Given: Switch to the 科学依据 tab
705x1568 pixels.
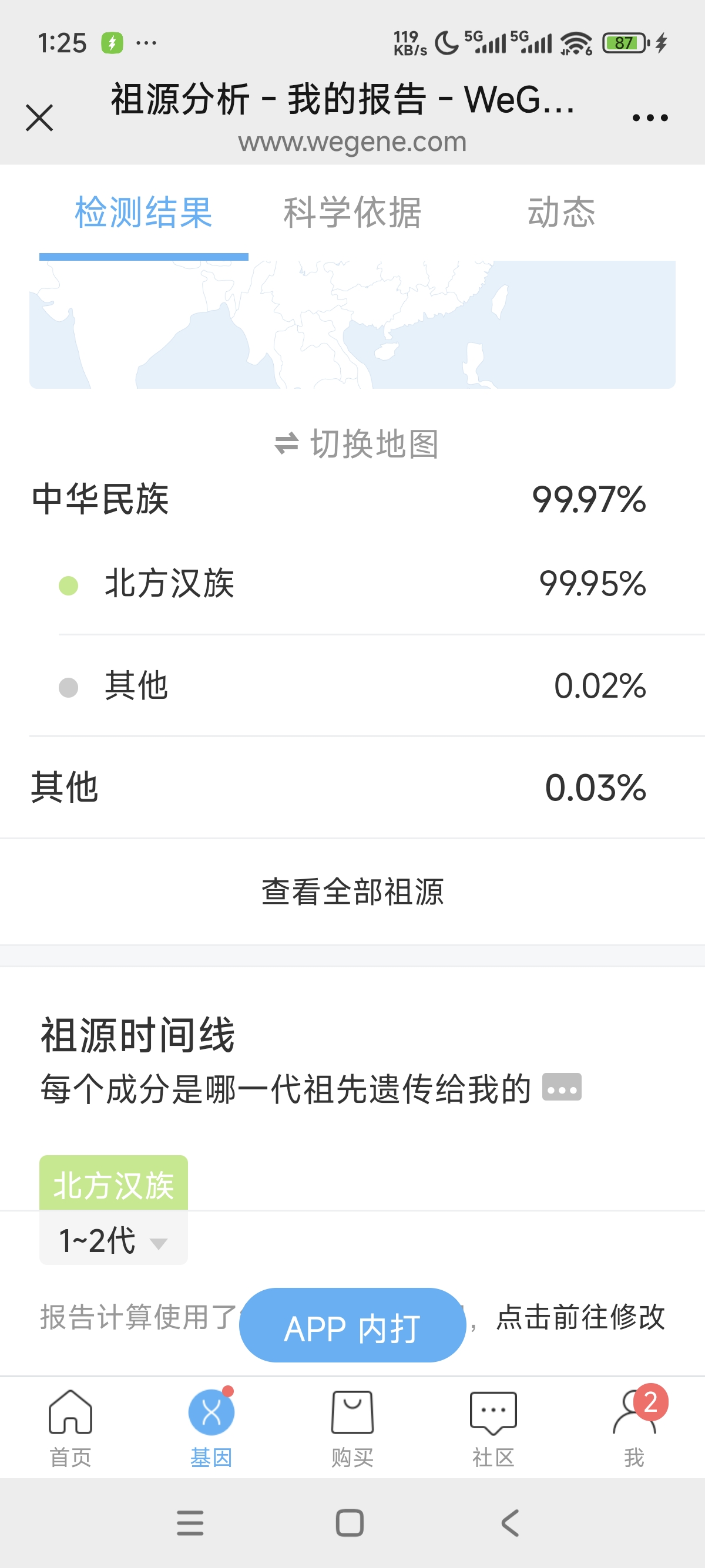Looking at the screenshot, I should 352,213.
